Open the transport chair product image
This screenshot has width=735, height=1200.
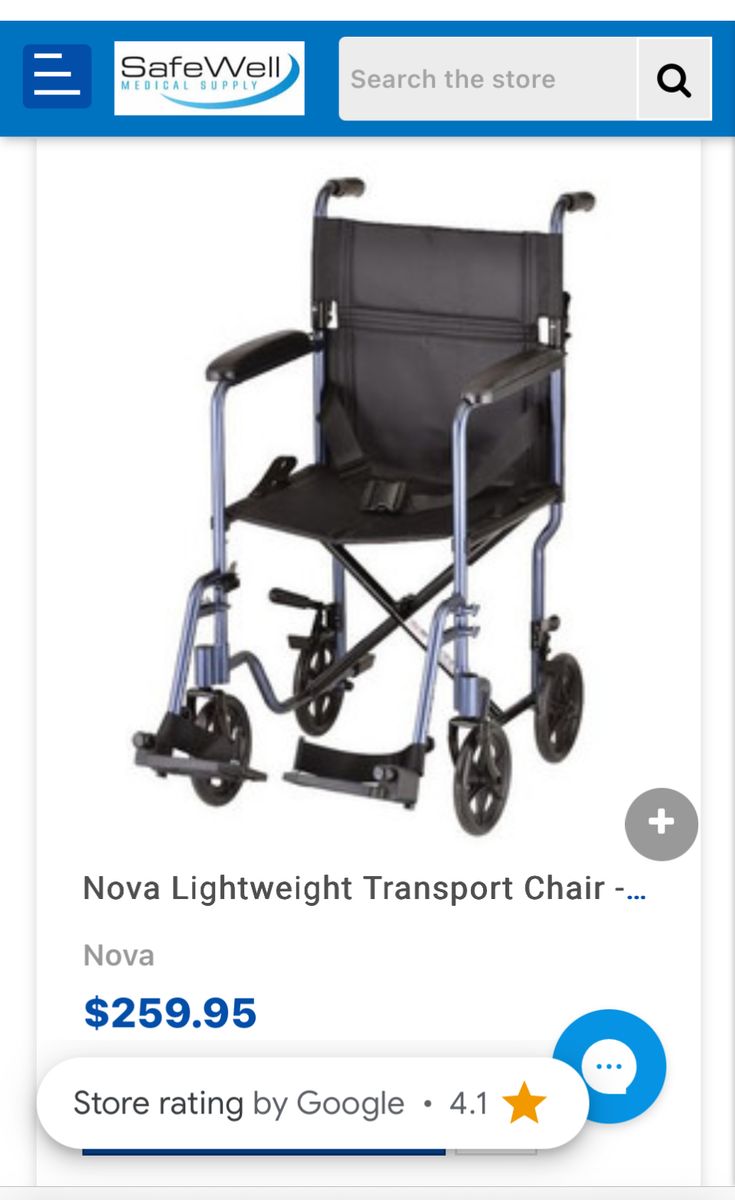click(368, 500)
